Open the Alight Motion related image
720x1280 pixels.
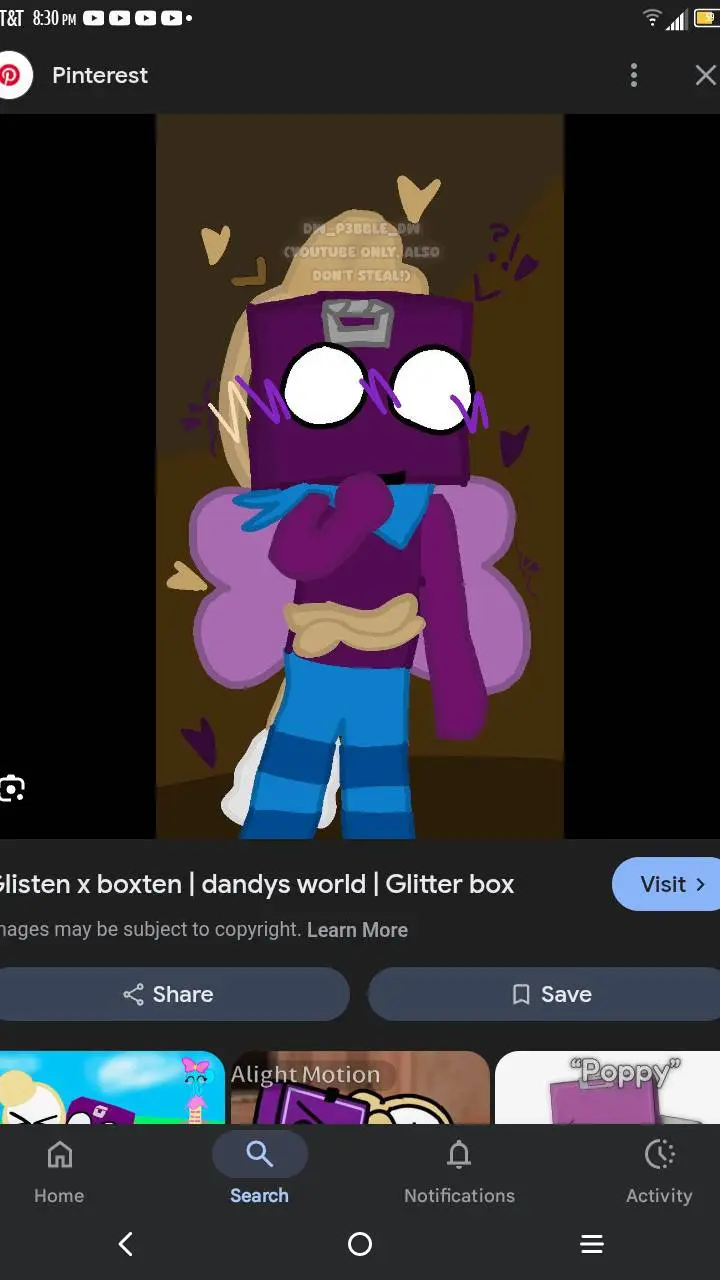pos(360,1088)
